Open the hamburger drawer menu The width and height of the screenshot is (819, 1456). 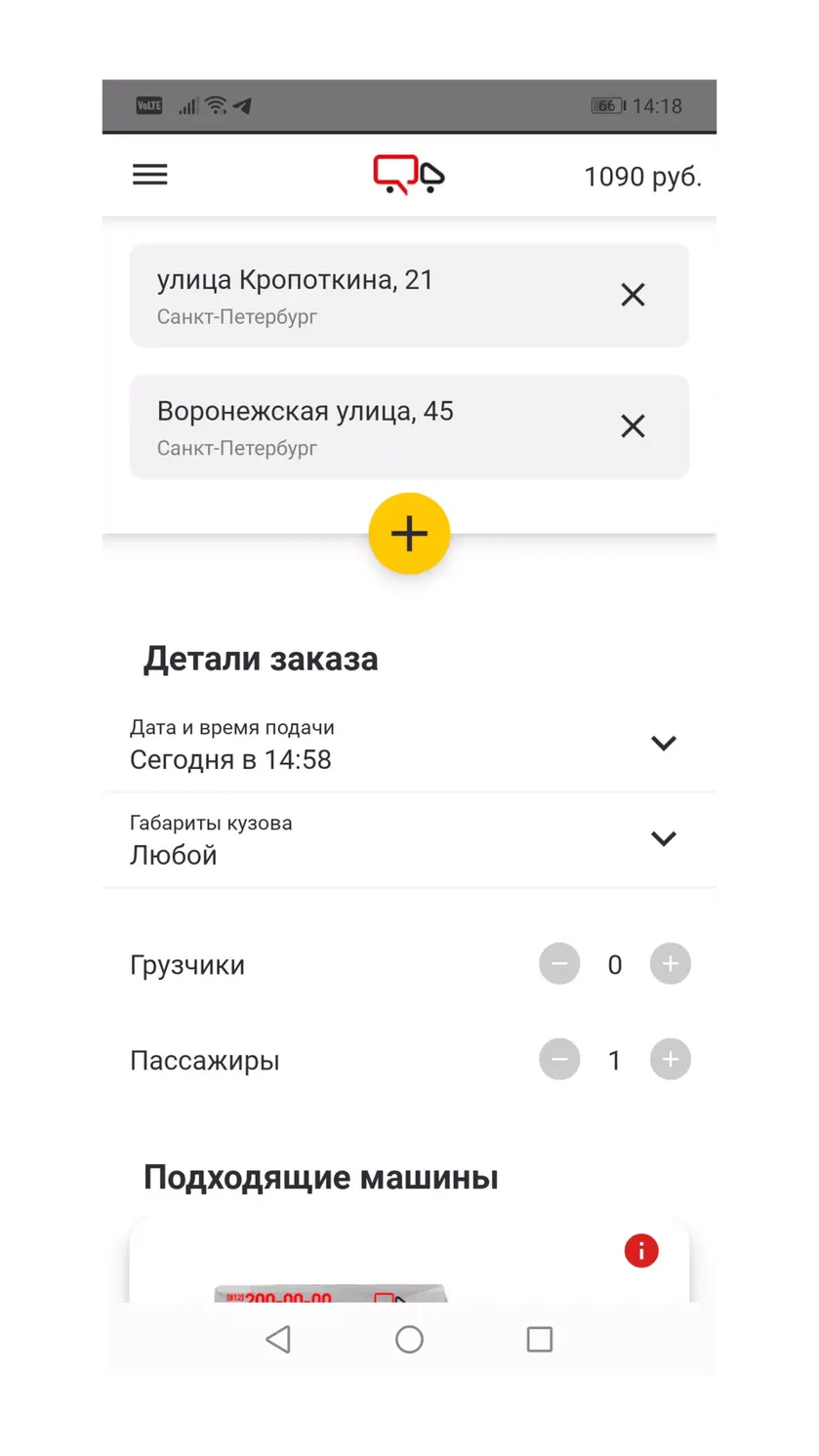pyautogui.click(x=149, y=175)
